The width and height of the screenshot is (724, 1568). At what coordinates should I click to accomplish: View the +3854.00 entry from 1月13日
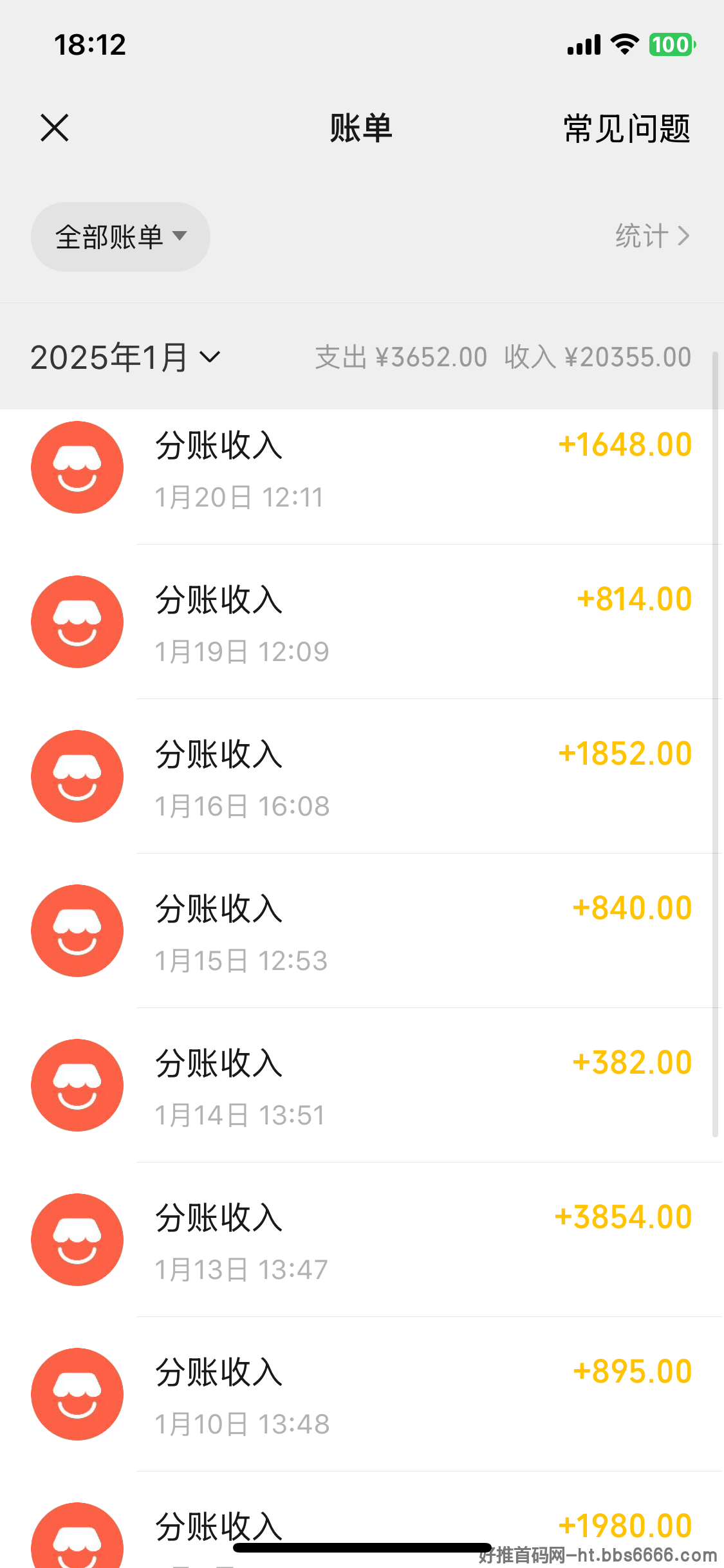[x=362, y=1240]
